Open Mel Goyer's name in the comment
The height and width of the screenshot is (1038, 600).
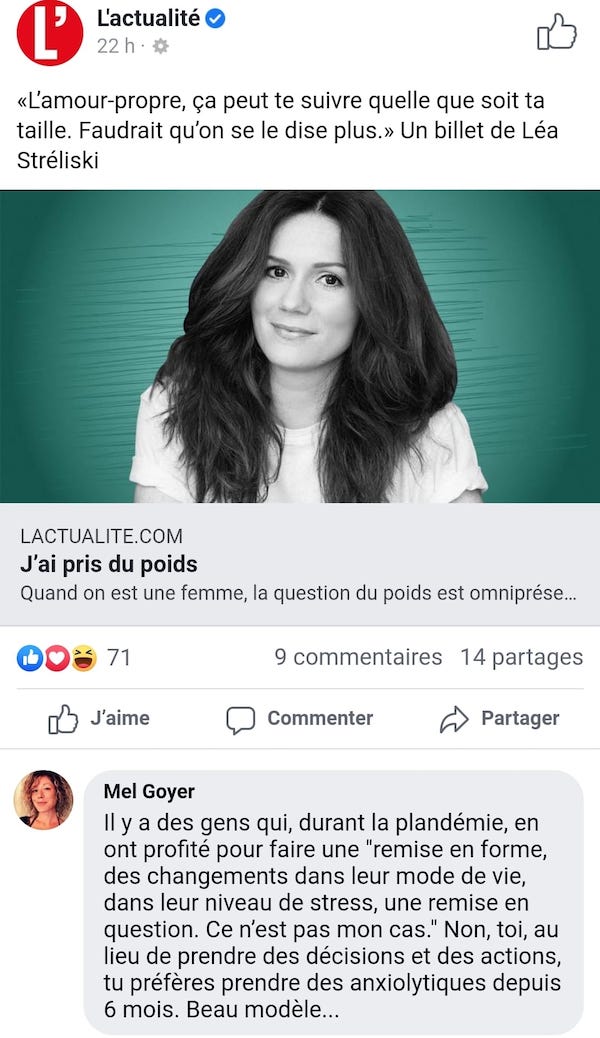tap(149, 791)
